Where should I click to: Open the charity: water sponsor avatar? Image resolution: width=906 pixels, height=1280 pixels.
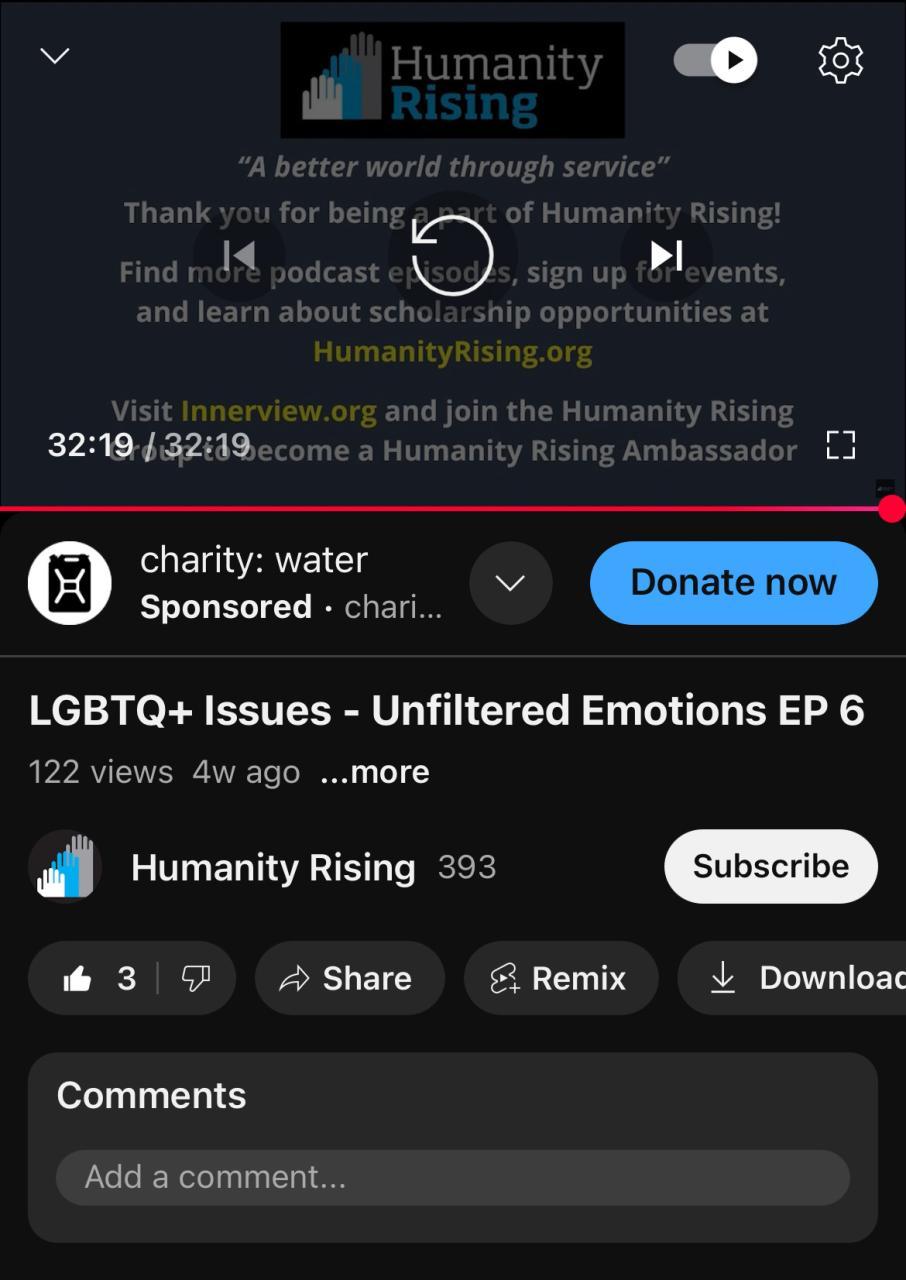[70, 583]
